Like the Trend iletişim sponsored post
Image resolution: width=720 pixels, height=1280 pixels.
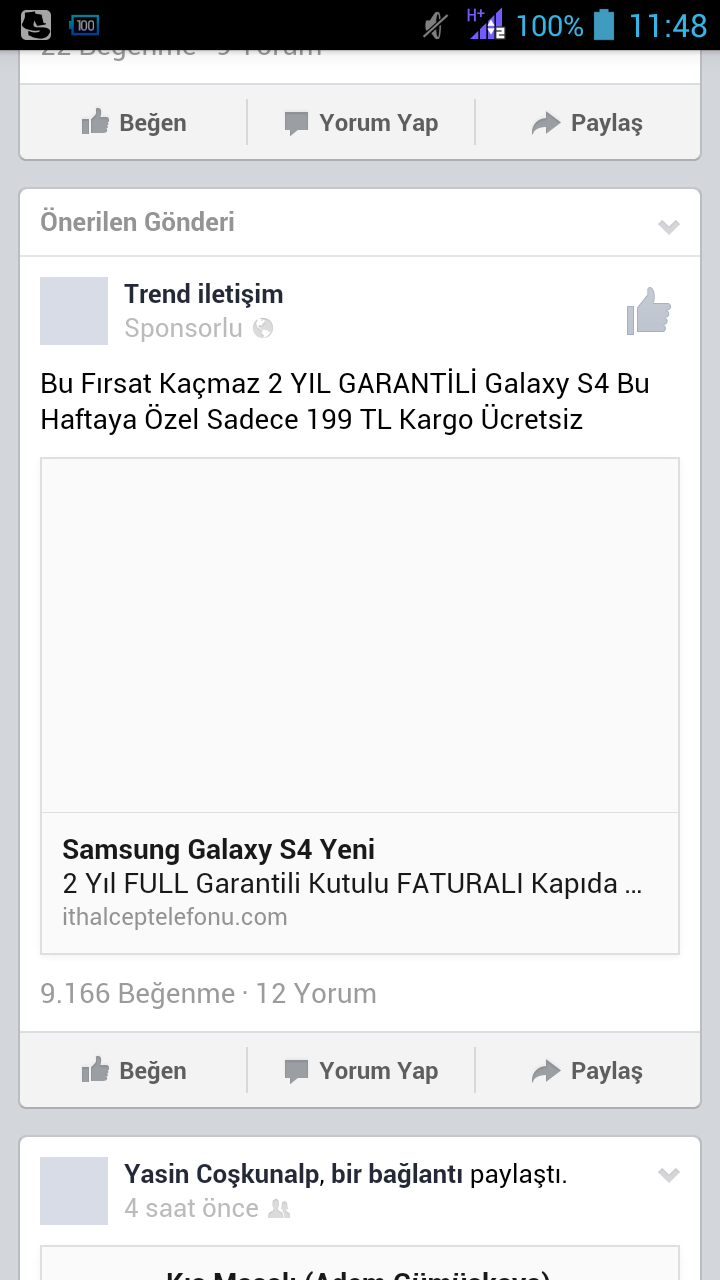point(133,1071)
